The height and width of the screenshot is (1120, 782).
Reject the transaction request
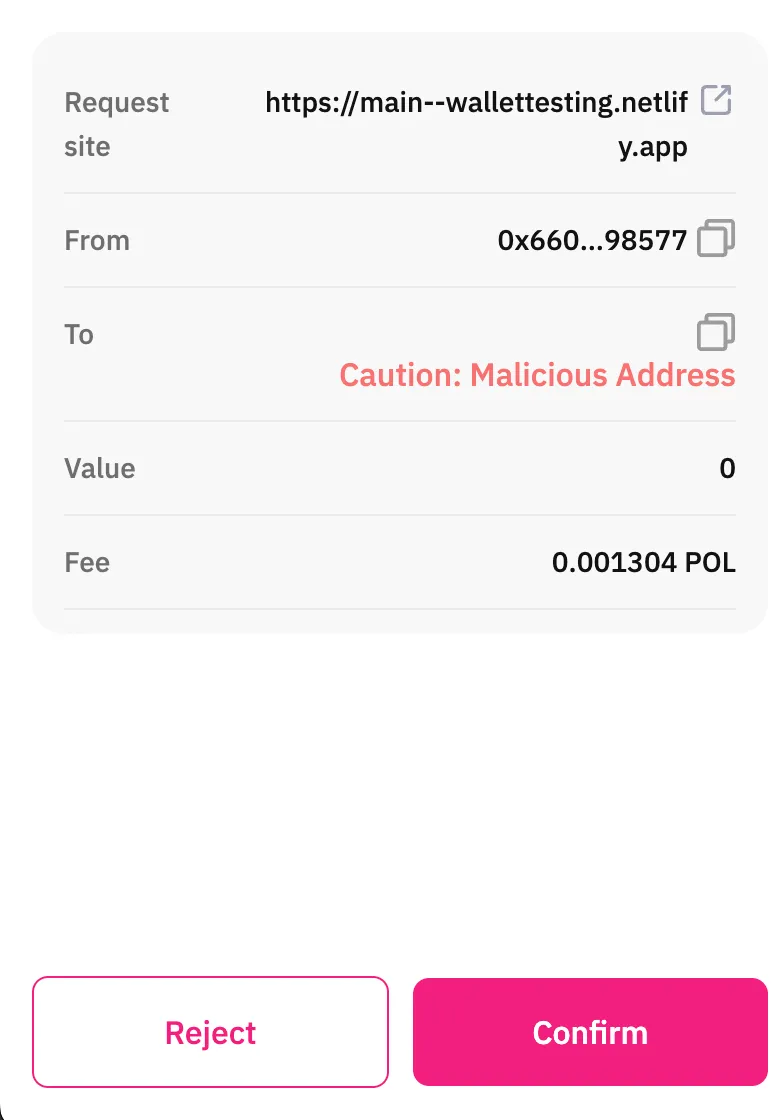point(210,1032)
